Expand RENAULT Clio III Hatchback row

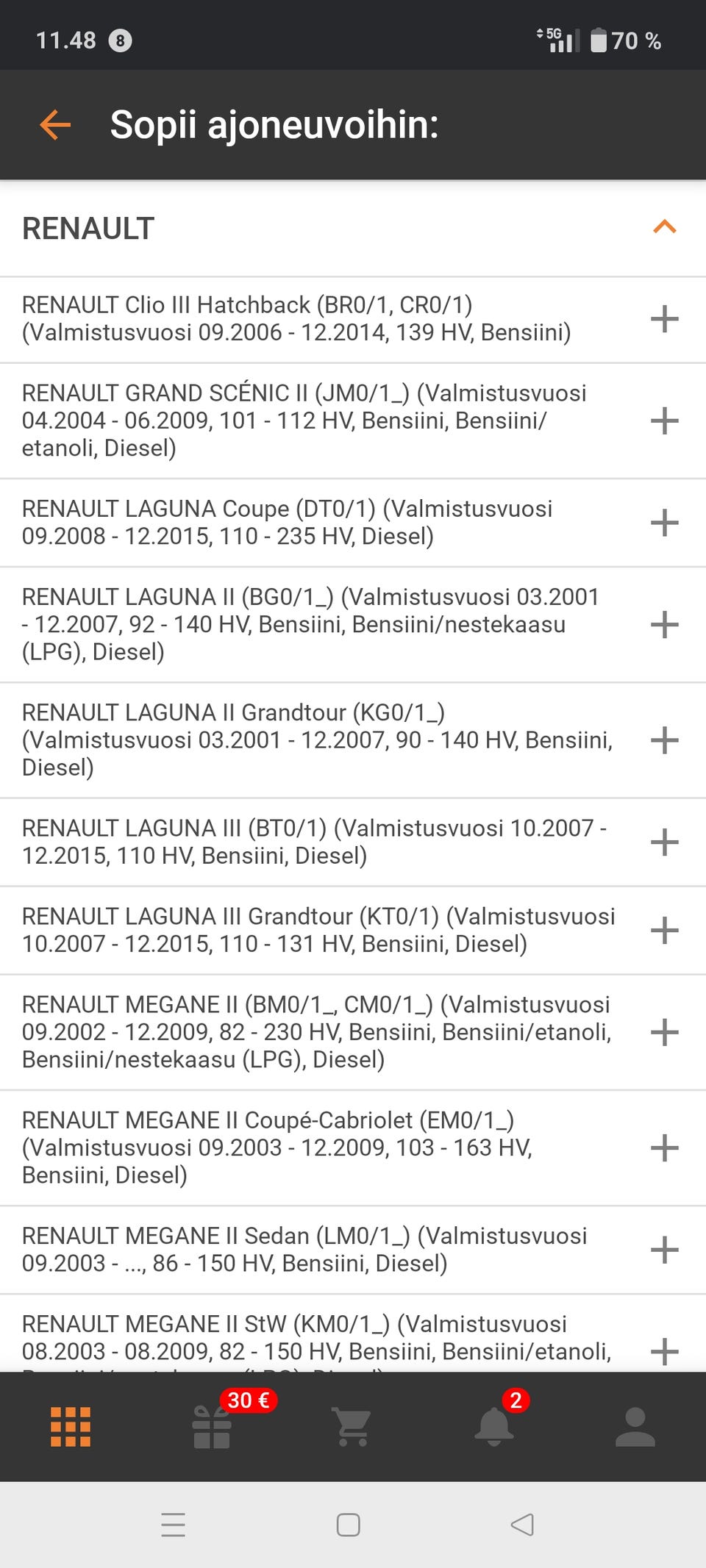[664, 319]
